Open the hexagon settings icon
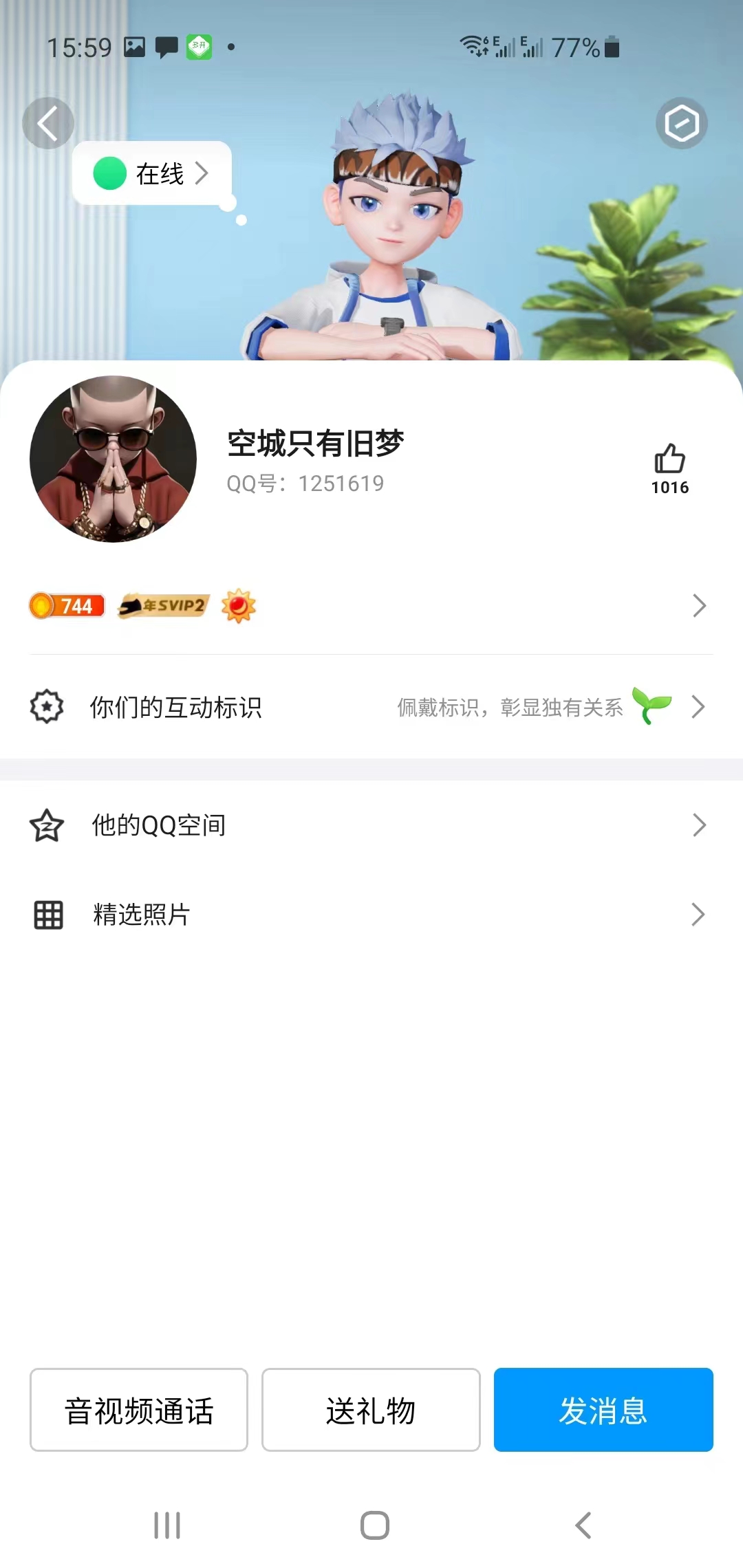This screenshot has width=743, height=1568. pos(681,124)
